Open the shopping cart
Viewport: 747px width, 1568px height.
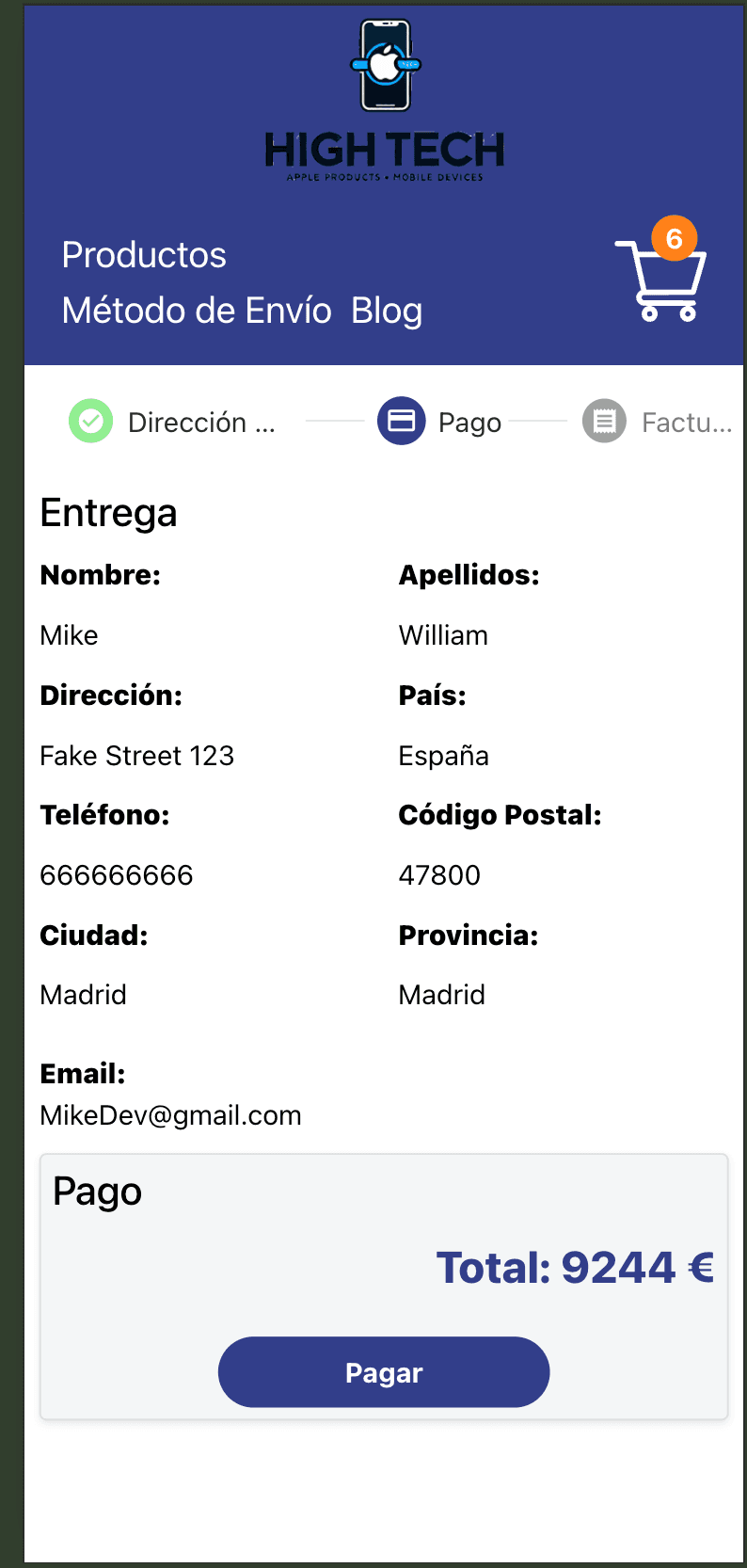coord(662,278)
